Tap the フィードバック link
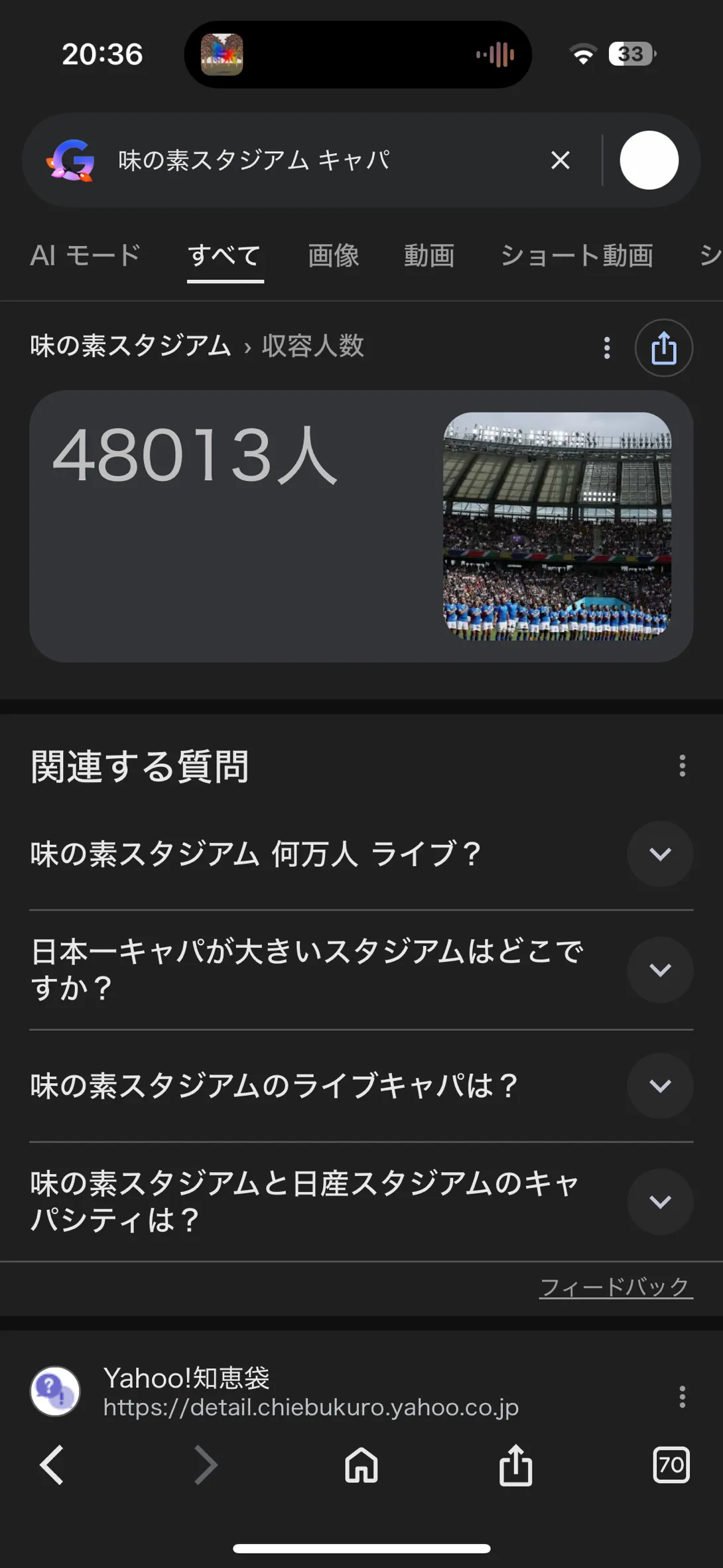 [x=615, y=1287]
